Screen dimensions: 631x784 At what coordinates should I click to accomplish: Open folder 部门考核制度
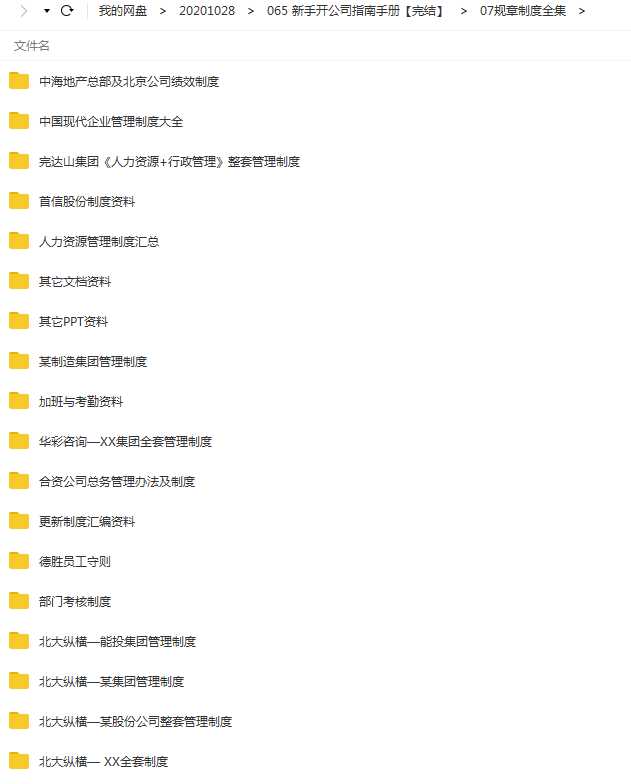(x=75, y=602)
